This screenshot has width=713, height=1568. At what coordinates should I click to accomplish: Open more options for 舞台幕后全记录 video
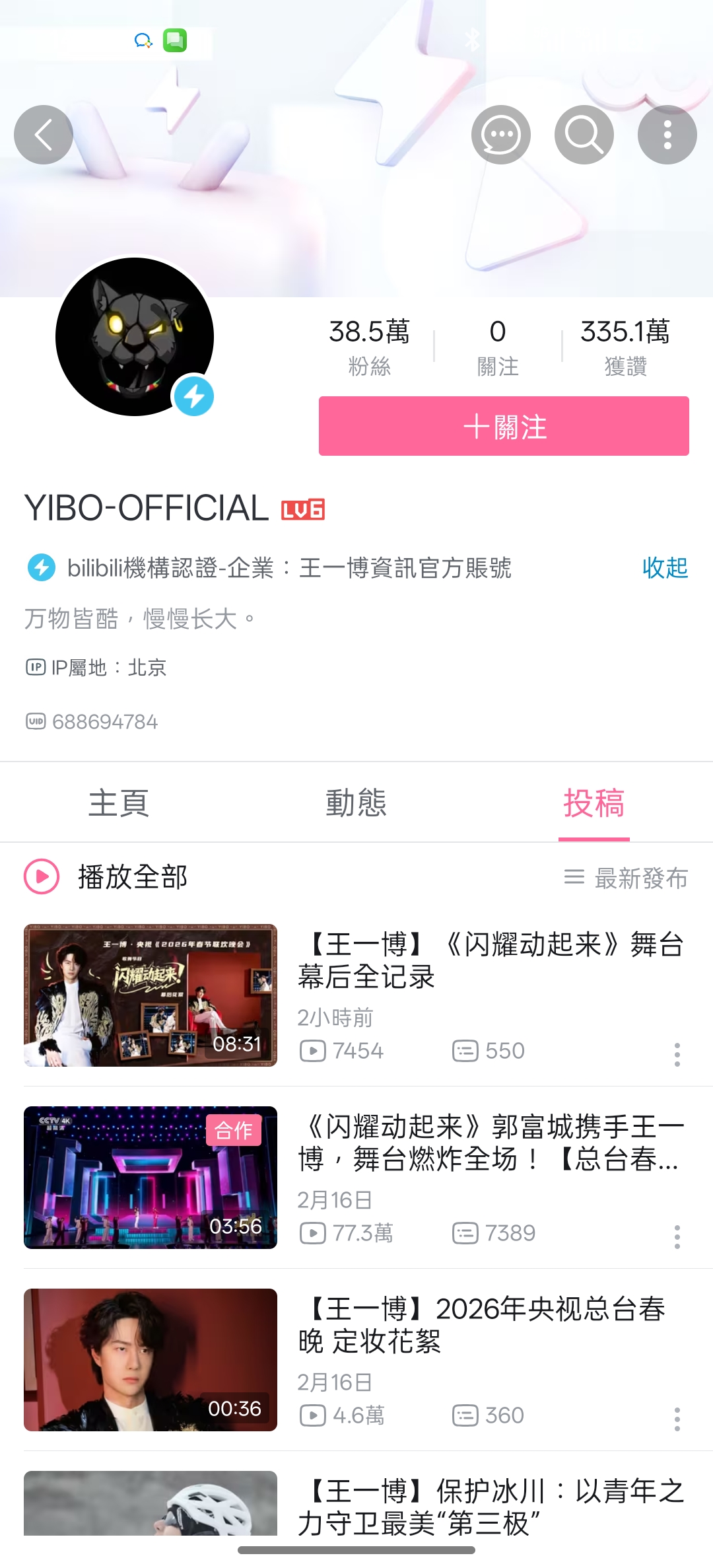[x=677, y=1055]
